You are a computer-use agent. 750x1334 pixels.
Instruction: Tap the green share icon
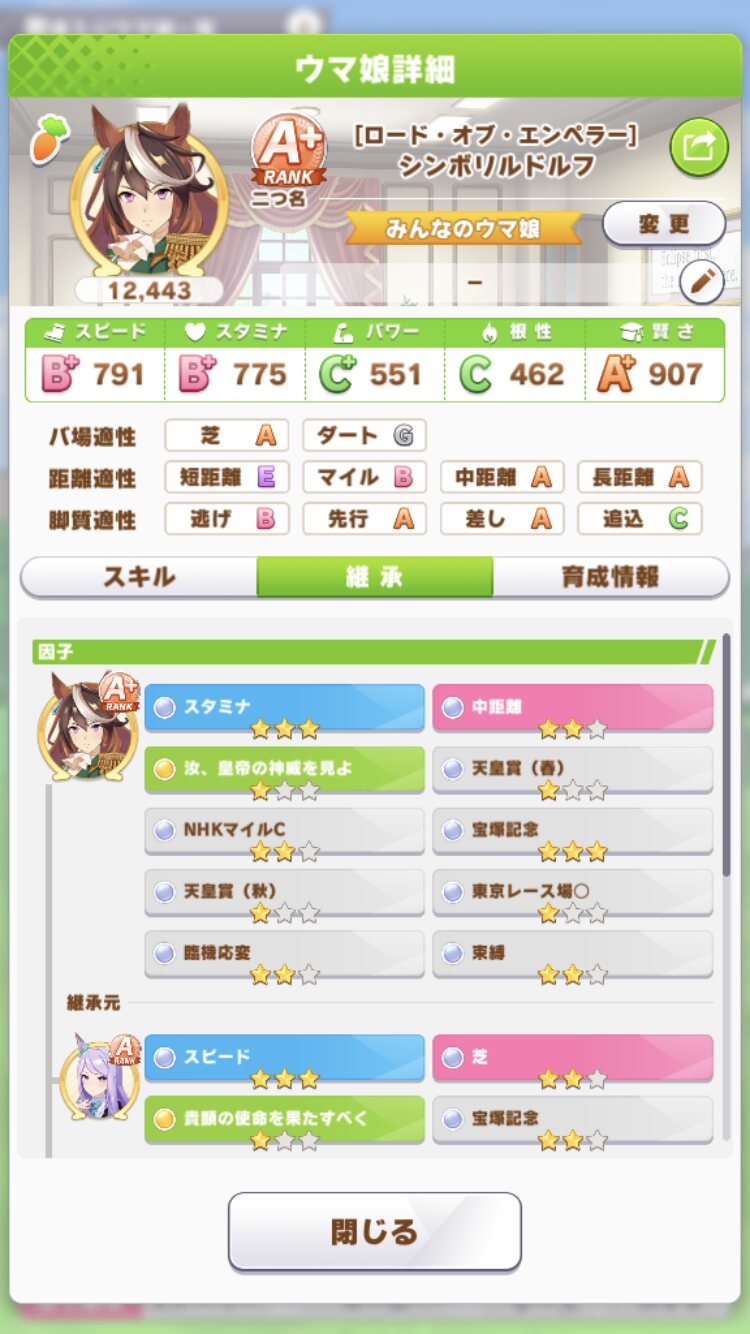point(699,148)
